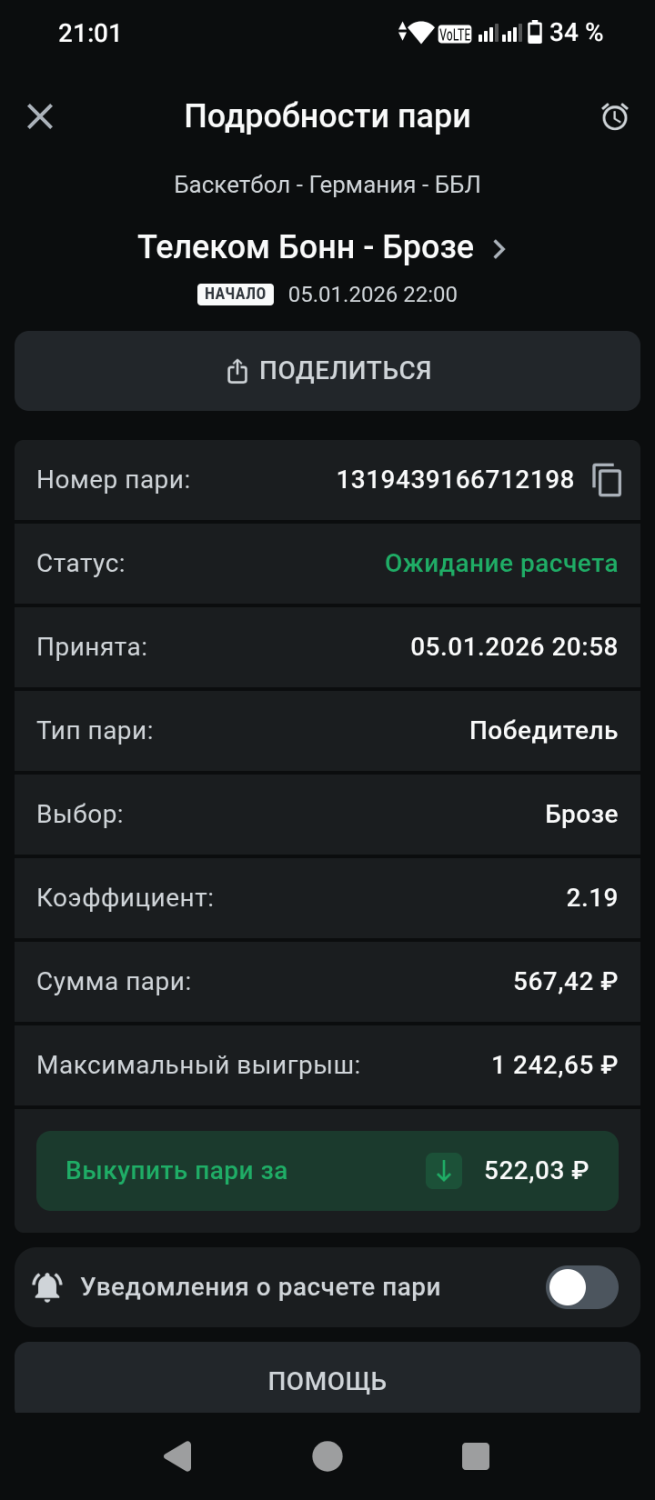Tap the ПОДЕЛИТЬСЯ share button
Screen dimensions: 655x1500
tap(327, 371)
